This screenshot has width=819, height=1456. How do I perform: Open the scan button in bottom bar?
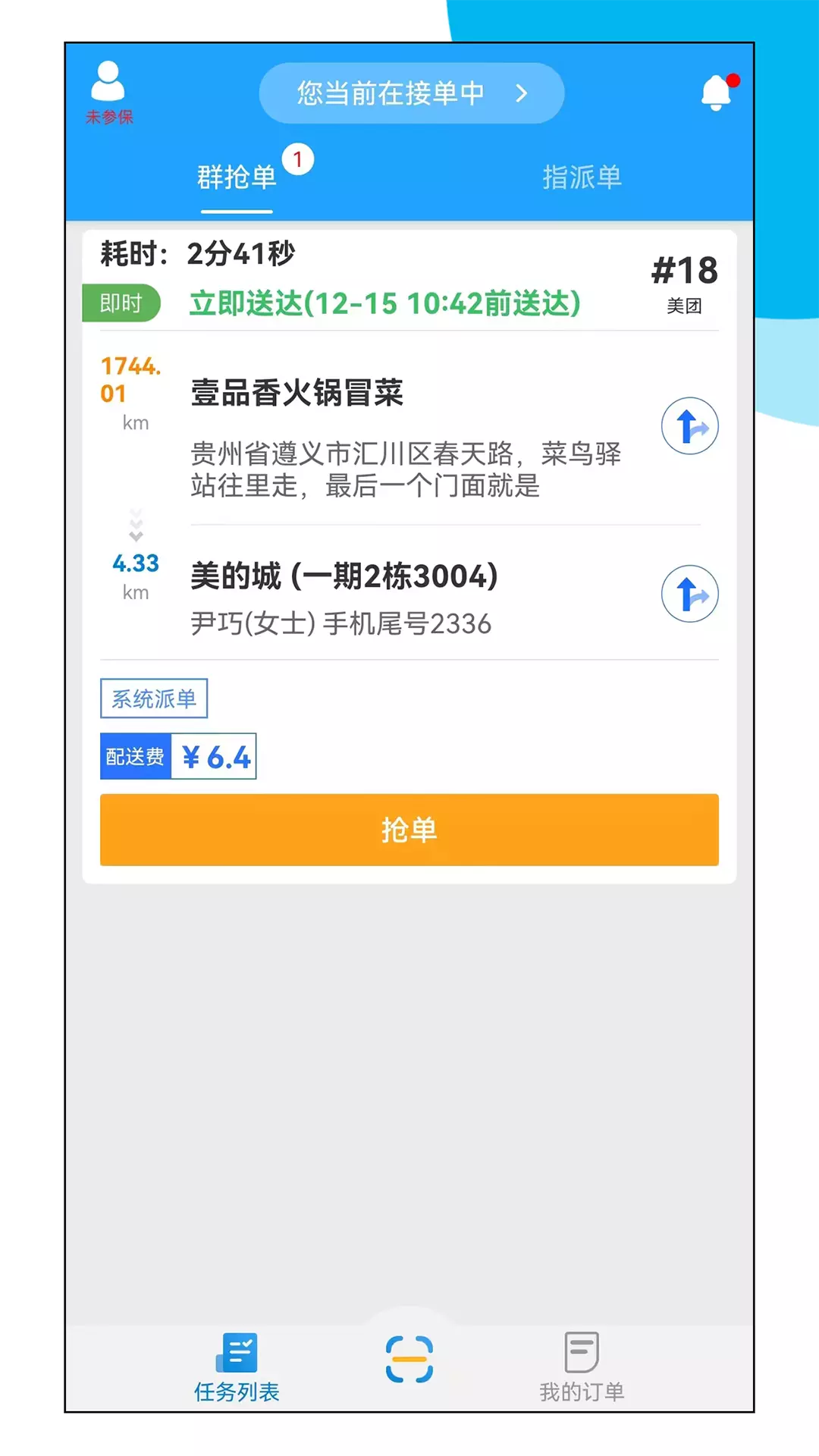(x=409, y=1359)
